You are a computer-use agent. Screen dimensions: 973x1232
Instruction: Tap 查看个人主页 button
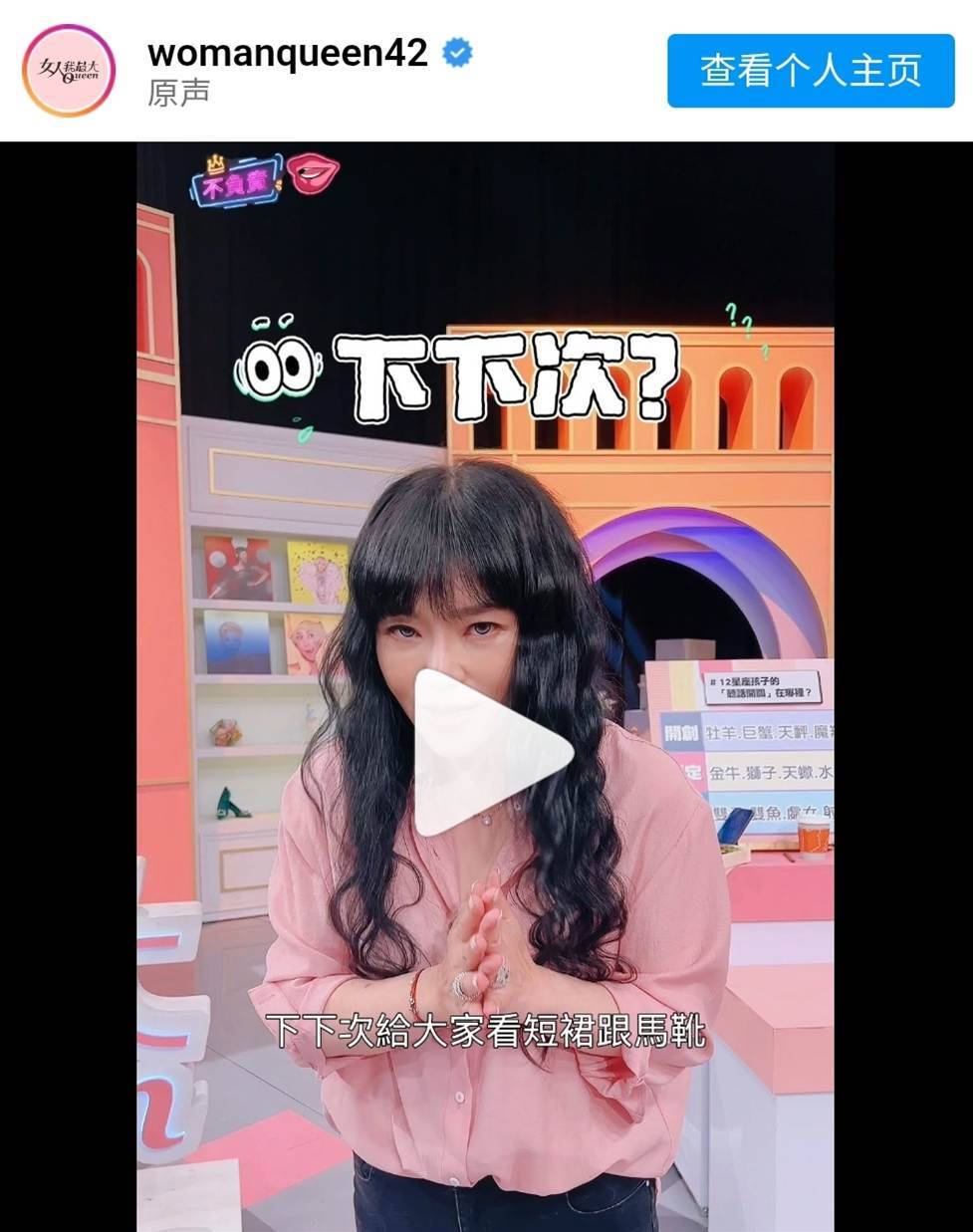click(x=811, y=71)
